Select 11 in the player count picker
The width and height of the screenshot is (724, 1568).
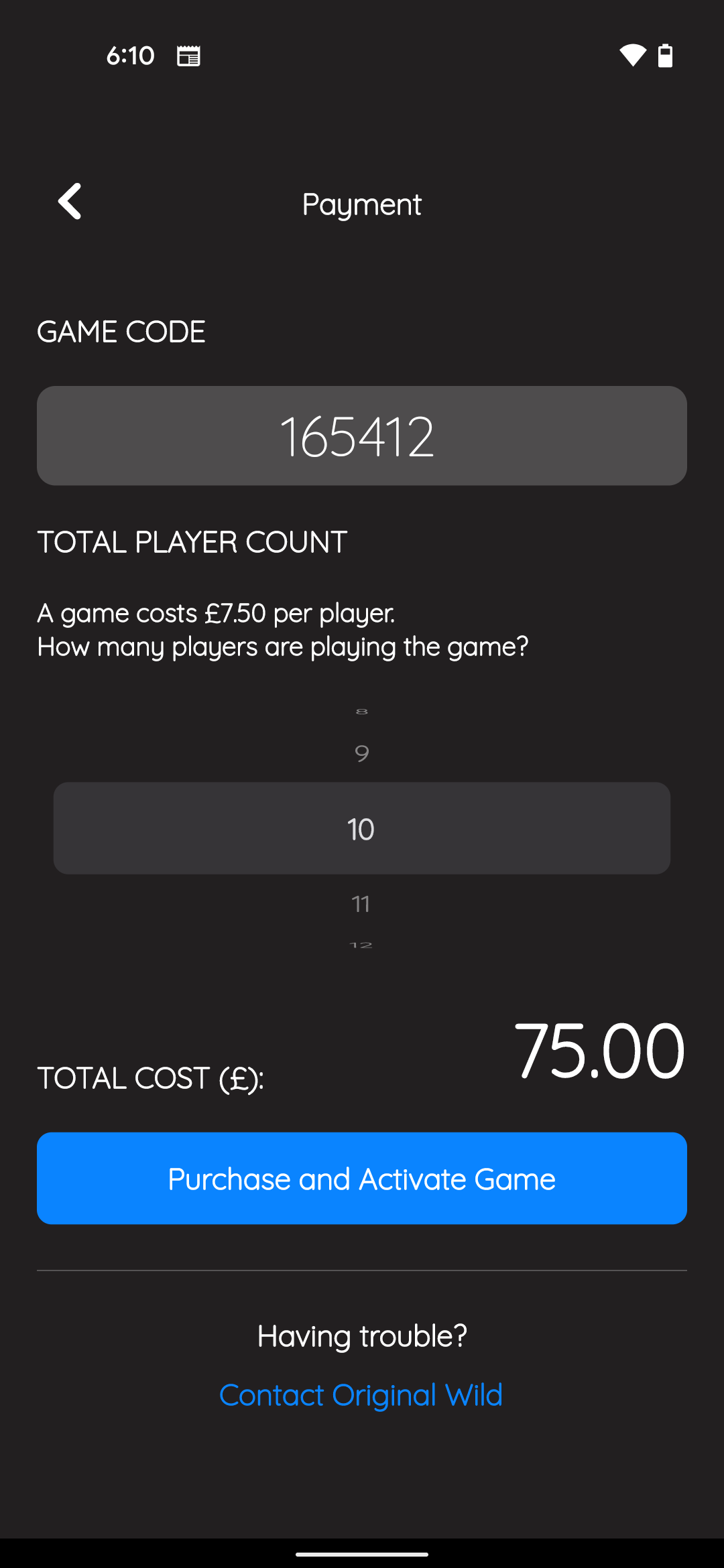pyautogui.click(x=361, y=904)
